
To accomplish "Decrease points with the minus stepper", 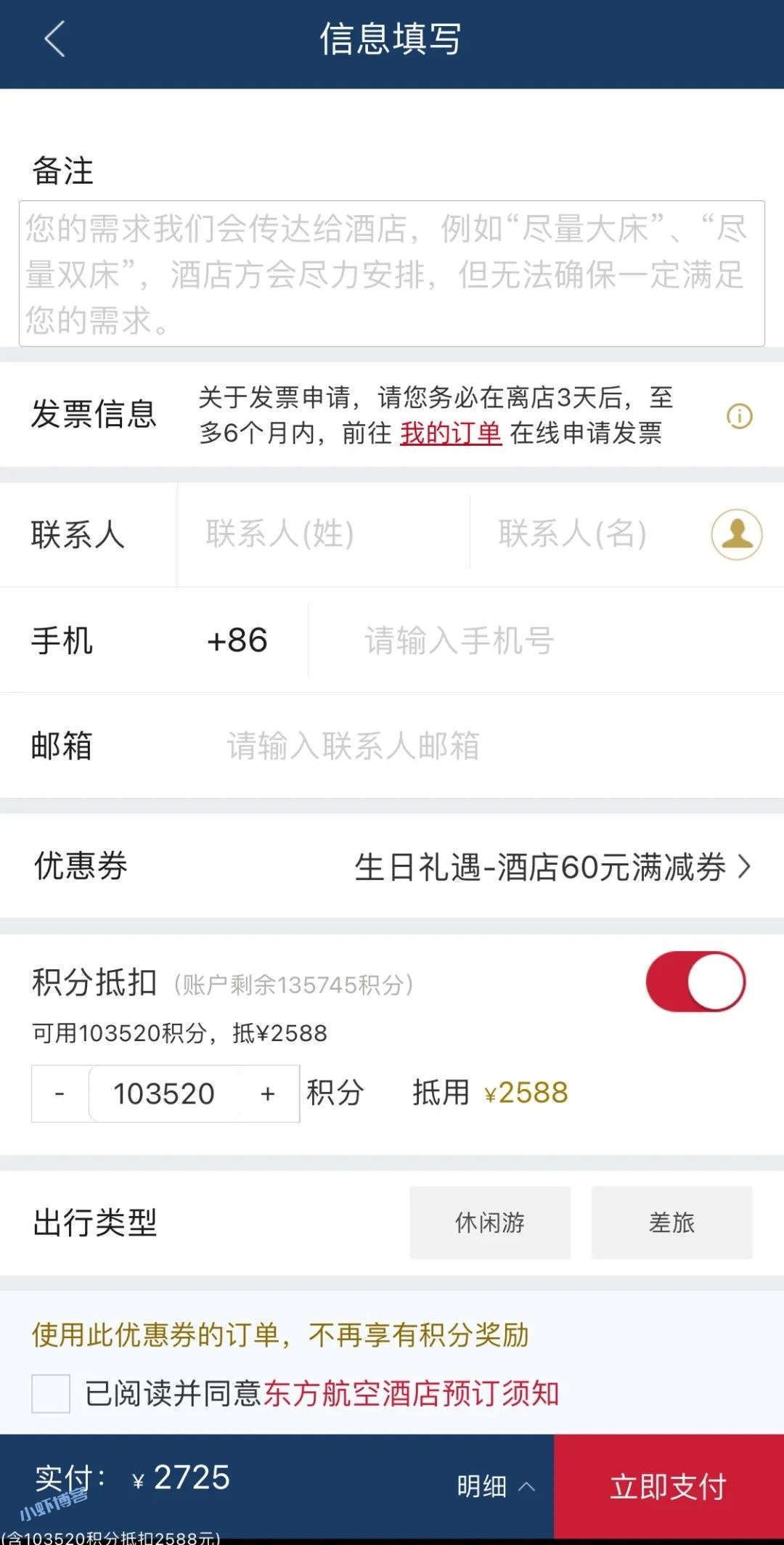I will coord(58,1093).
